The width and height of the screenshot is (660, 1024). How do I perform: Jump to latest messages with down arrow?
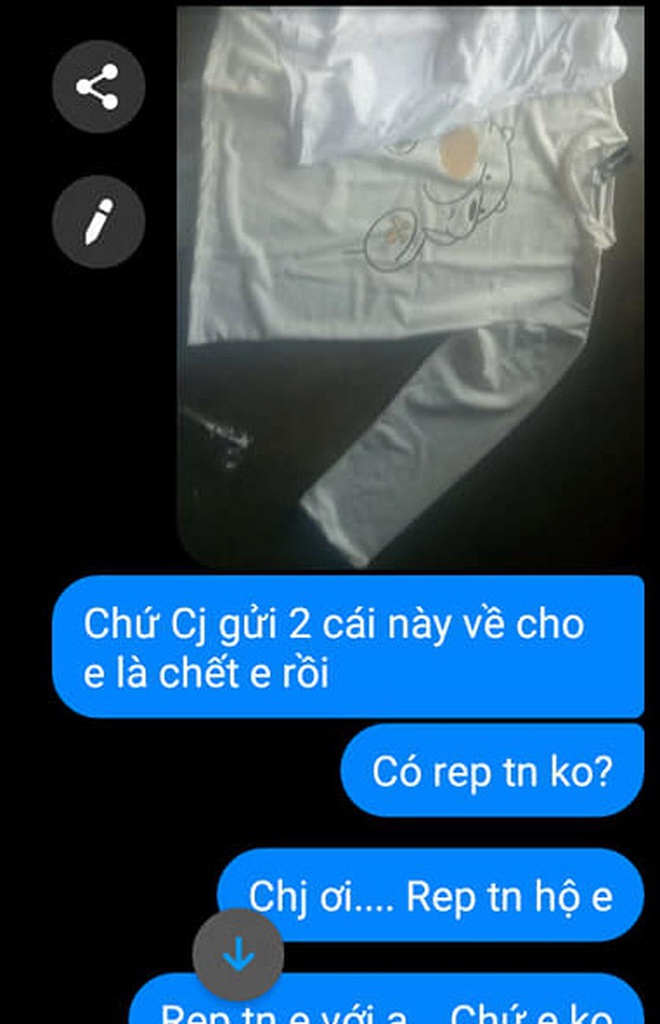pos(238,956)
